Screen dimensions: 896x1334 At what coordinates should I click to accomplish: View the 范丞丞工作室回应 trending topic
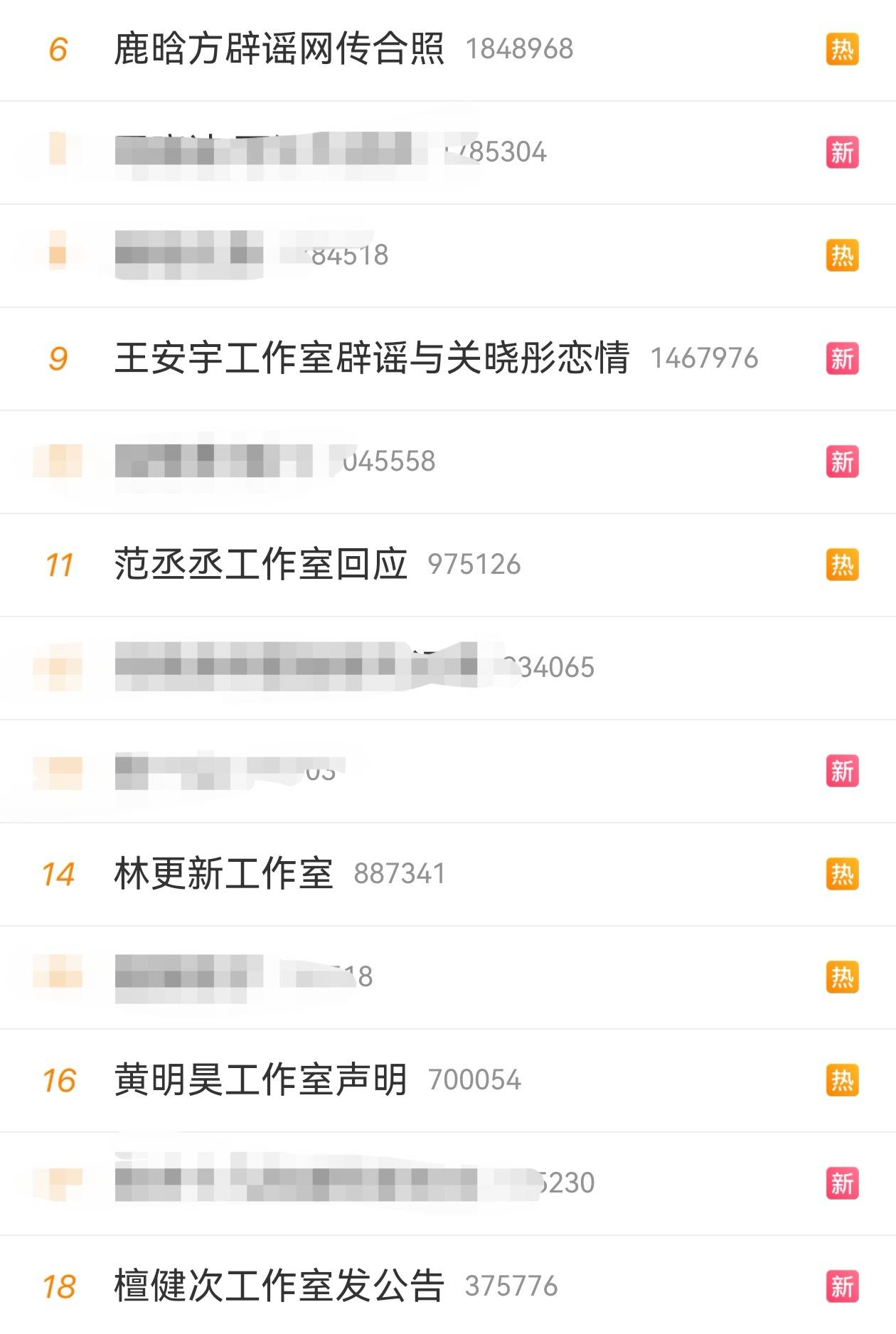point(260,565)
